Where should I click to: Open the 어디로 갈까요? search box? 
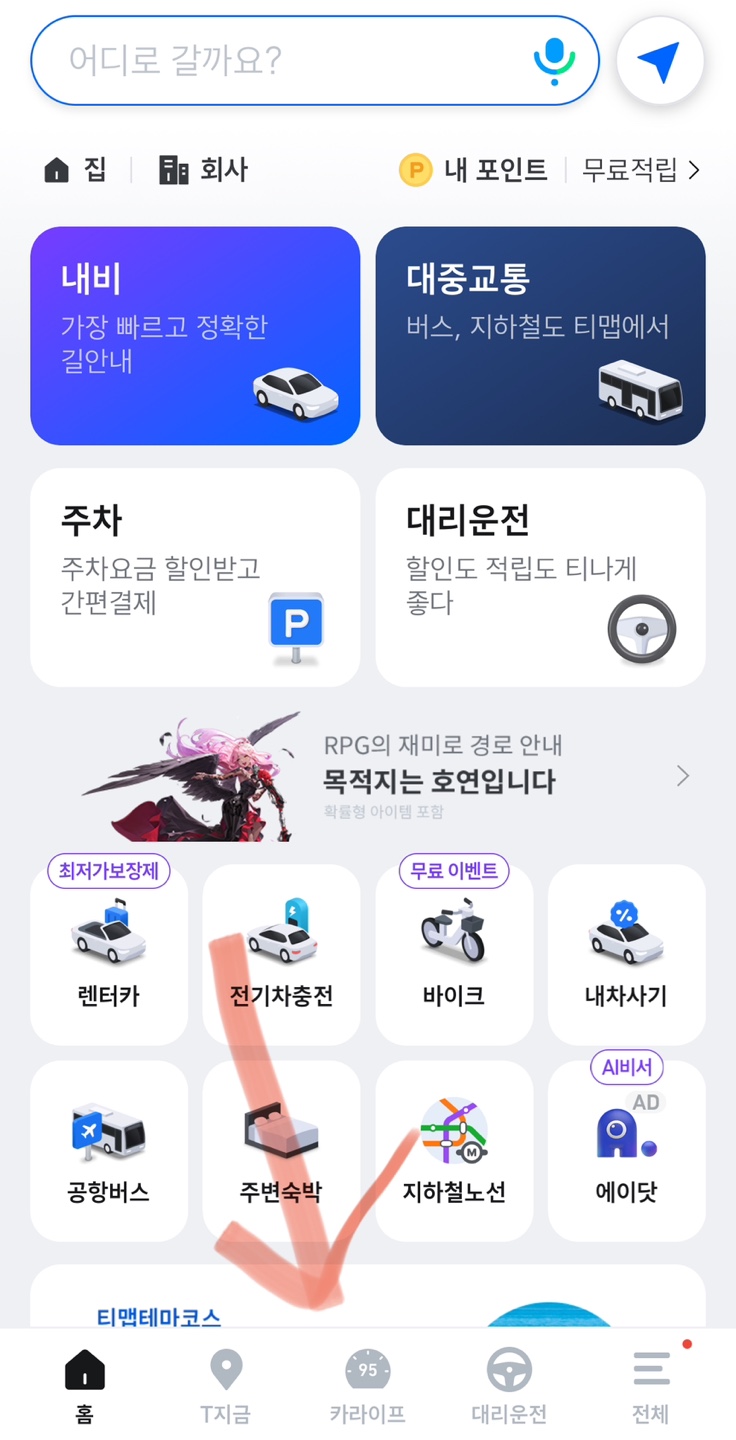pyautogui.click(x=315, y=61)
